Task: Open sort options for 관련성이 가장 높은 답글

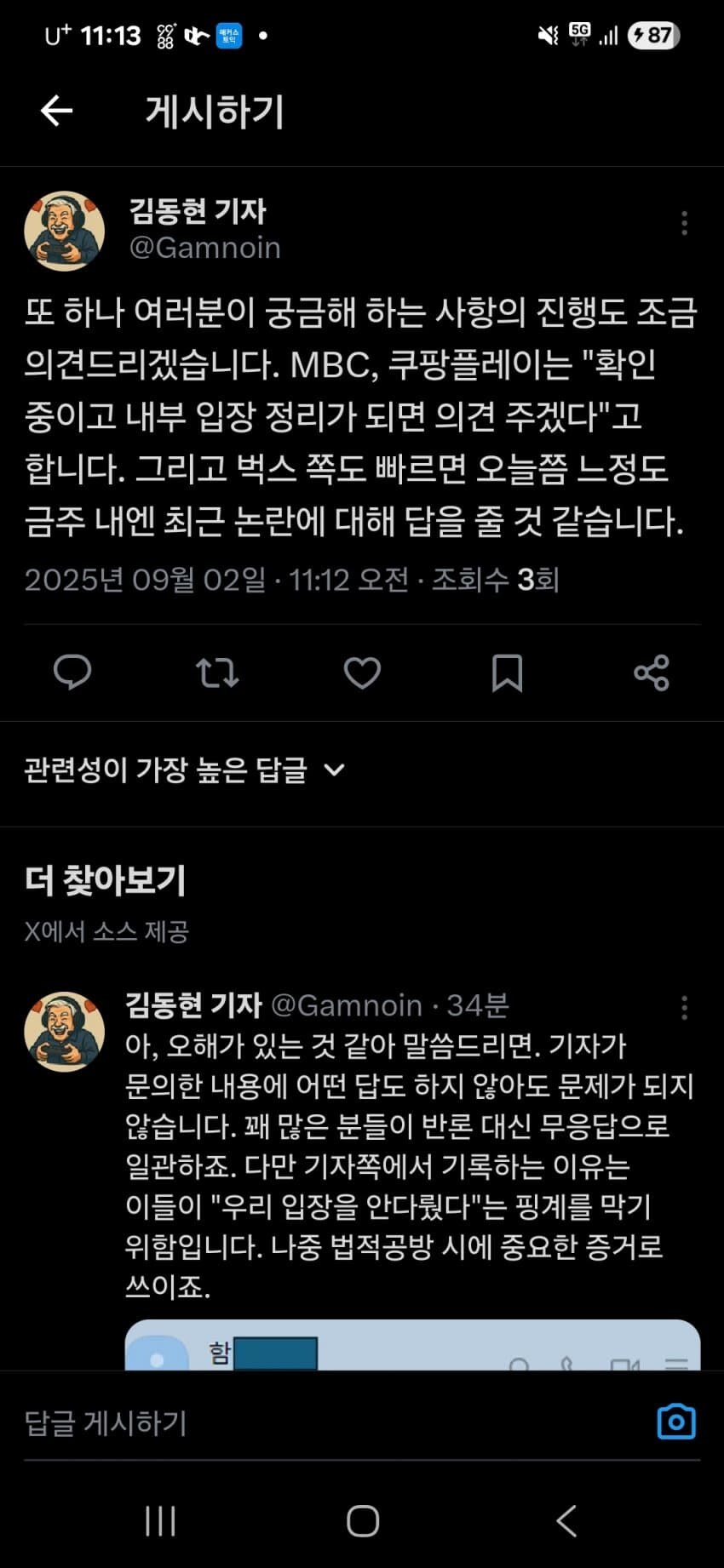Action: [x=336, y=770]
